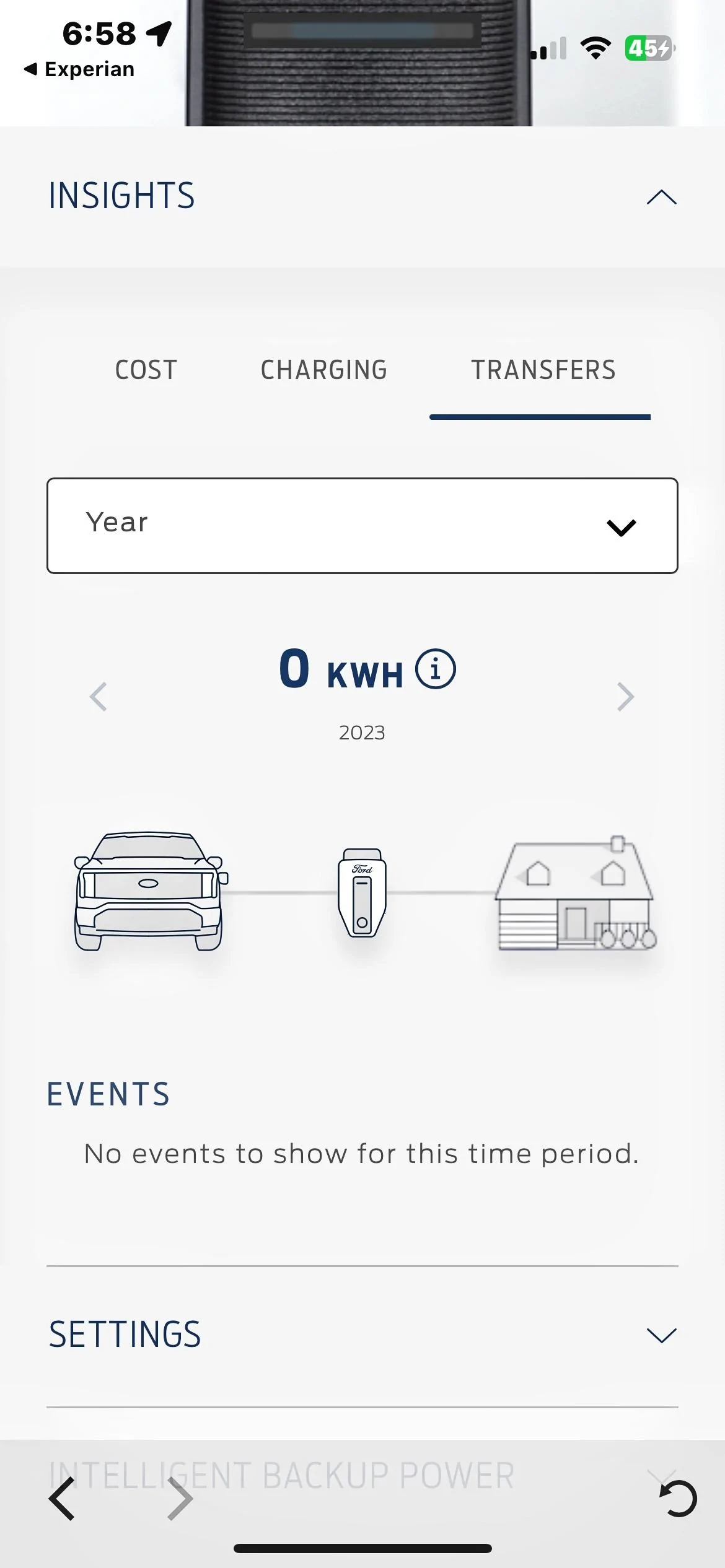Open the kWh info icon
This screenshot has height=1568, width=725.
click(435, 669)
